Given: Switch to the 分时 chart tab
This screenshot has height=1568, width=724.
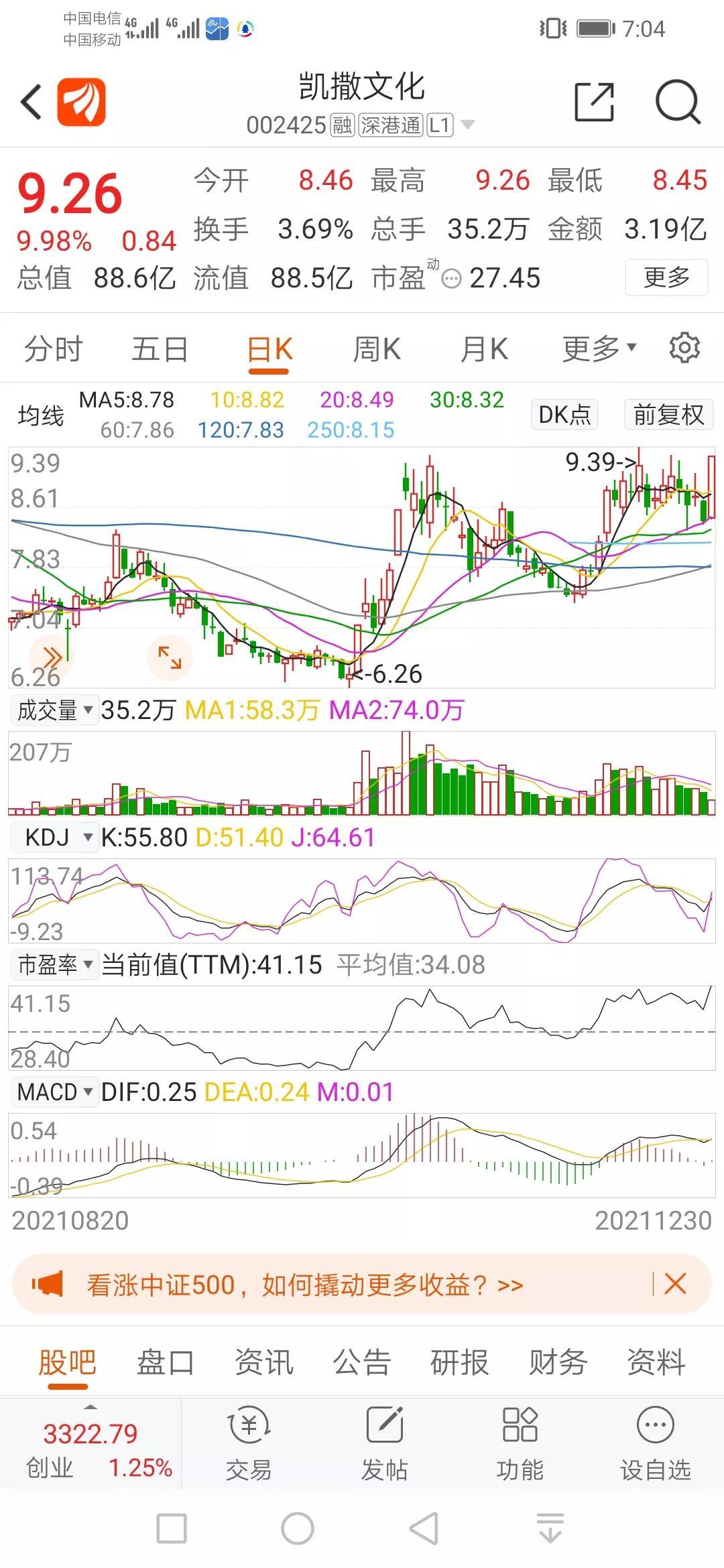Looking at the screenshot, I should pos(54,349).
